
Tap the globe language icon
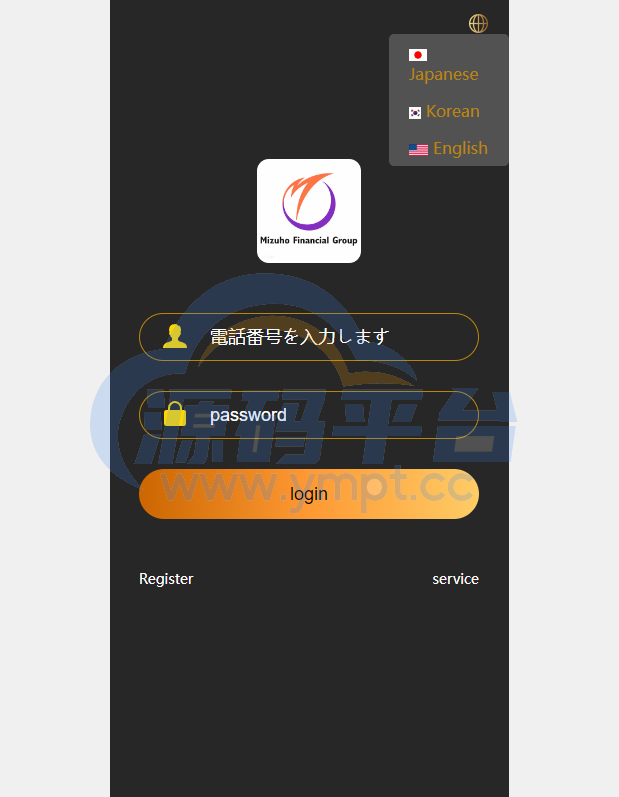point(478,23)
